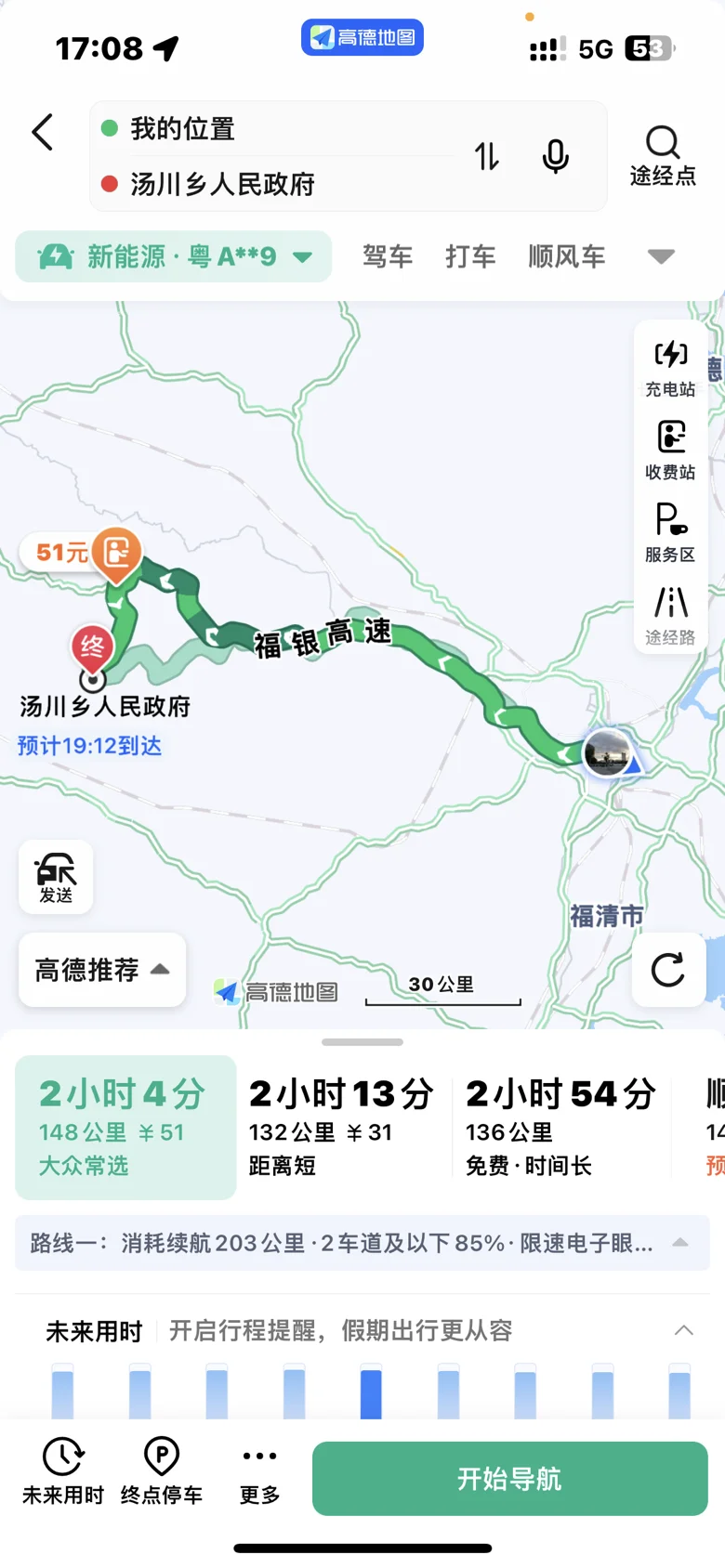The height and width of the screenshot is (1568, 725).
Task: Start navigation with 开始导航
Action: pyautogui.click(x=510, y=1479)
